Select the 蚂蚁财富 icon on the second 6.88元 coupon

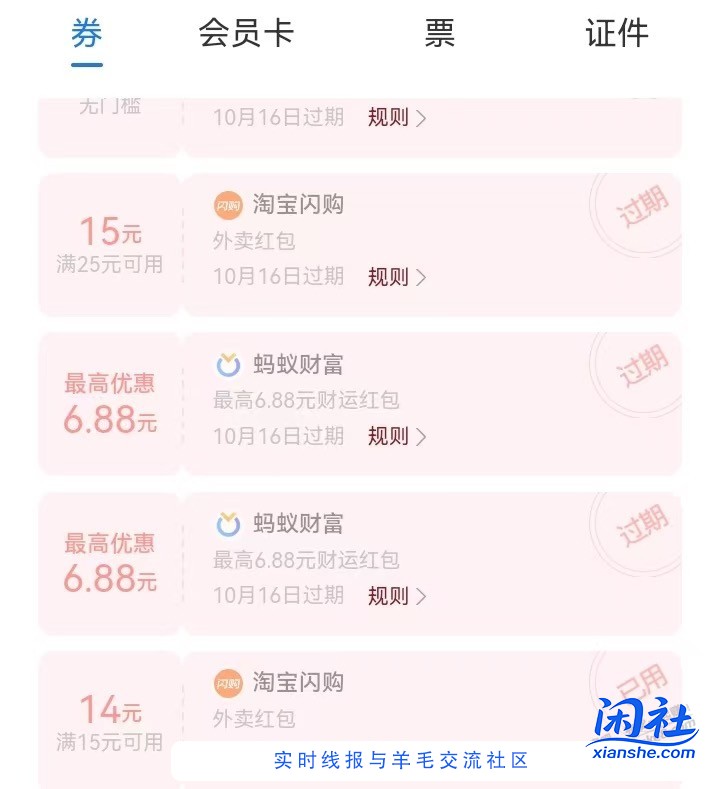(226, 523)
